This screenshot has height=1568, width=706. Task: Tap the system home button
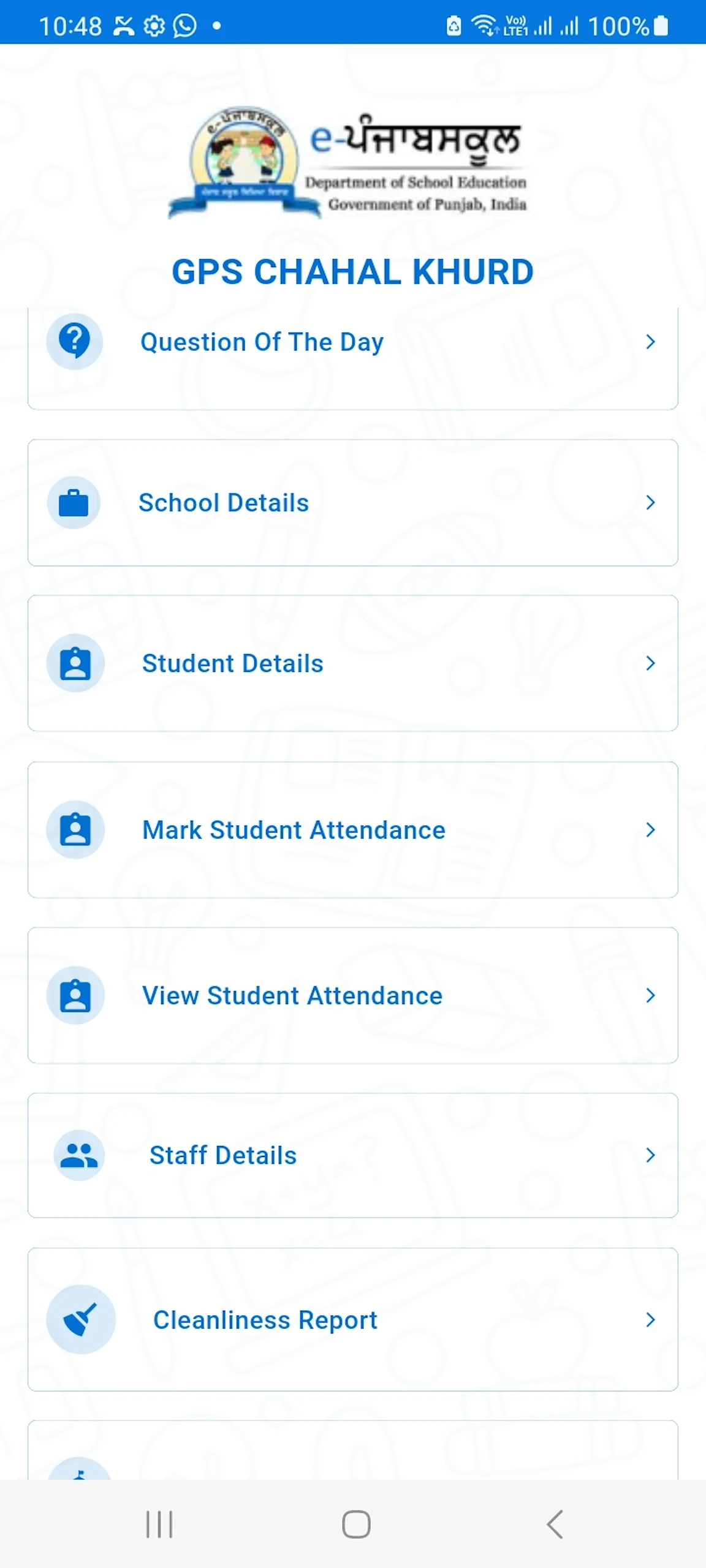pyautogui.click(x=356, y=1525)
